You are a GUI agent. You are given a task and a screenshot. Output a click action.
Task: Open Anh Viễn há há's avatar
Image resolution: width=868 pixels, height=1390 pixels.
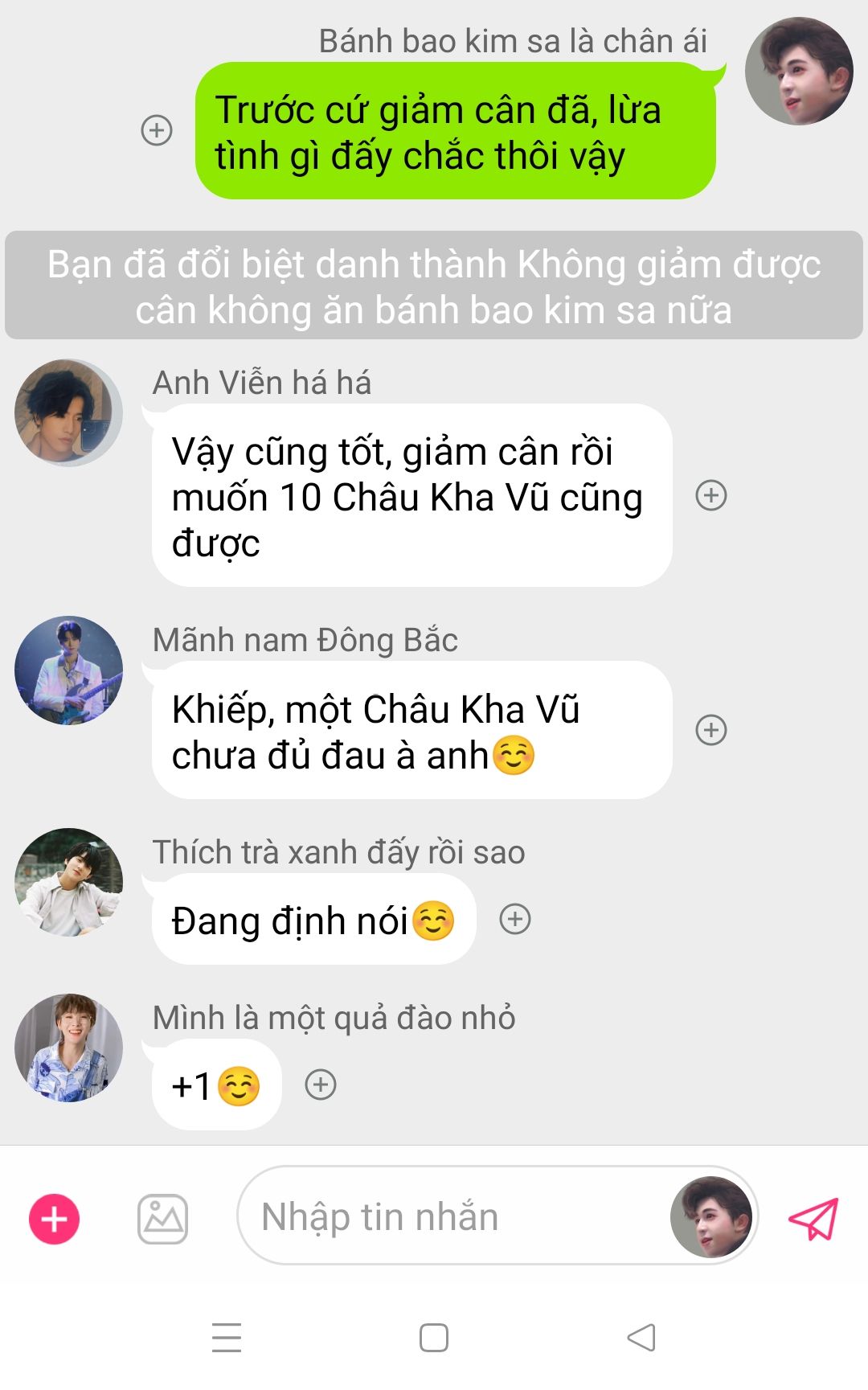[x=68, y=412]
